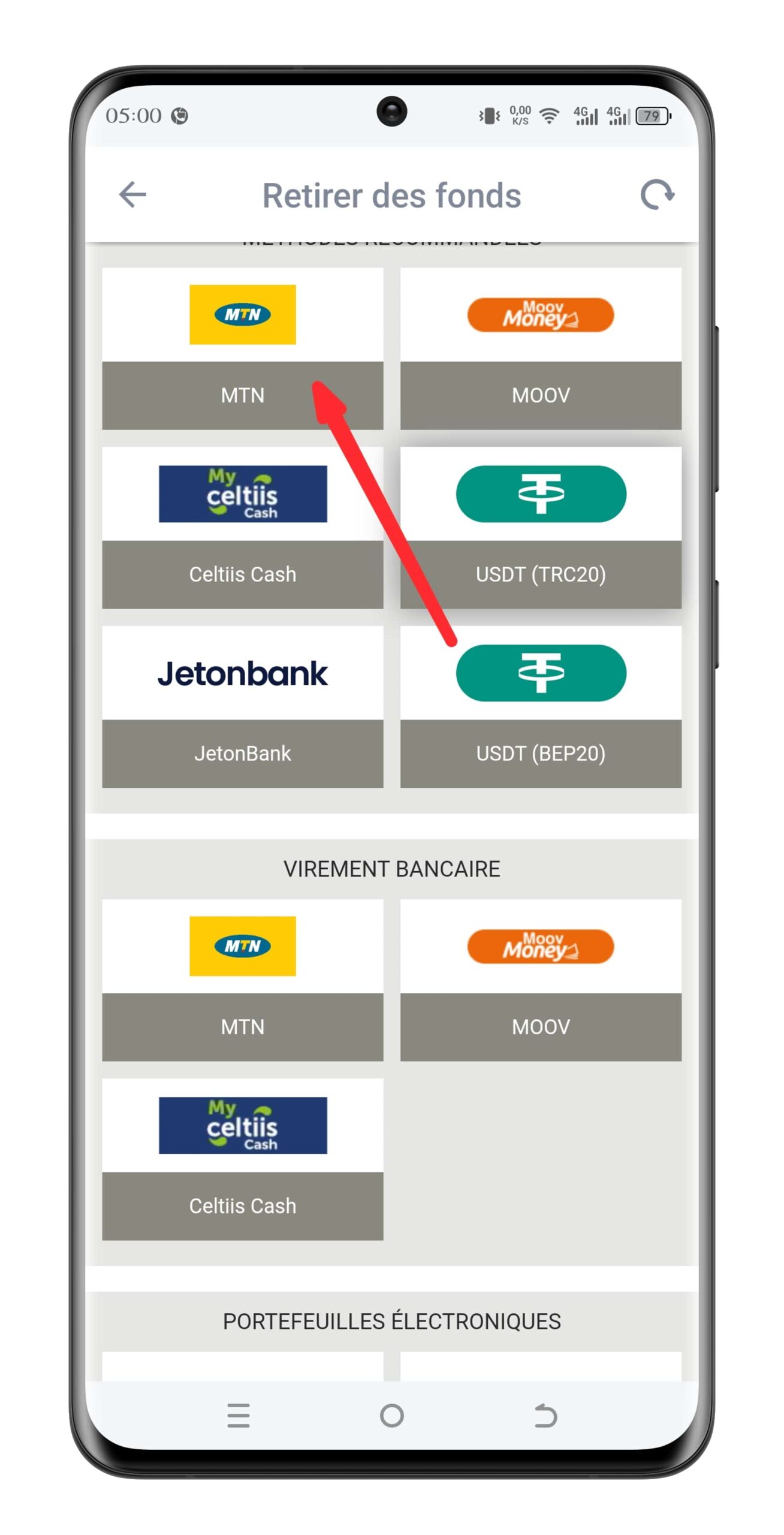Select MTN in the recommended methods
This screenshot has width=784, height=1535.
tap(242, 348)
